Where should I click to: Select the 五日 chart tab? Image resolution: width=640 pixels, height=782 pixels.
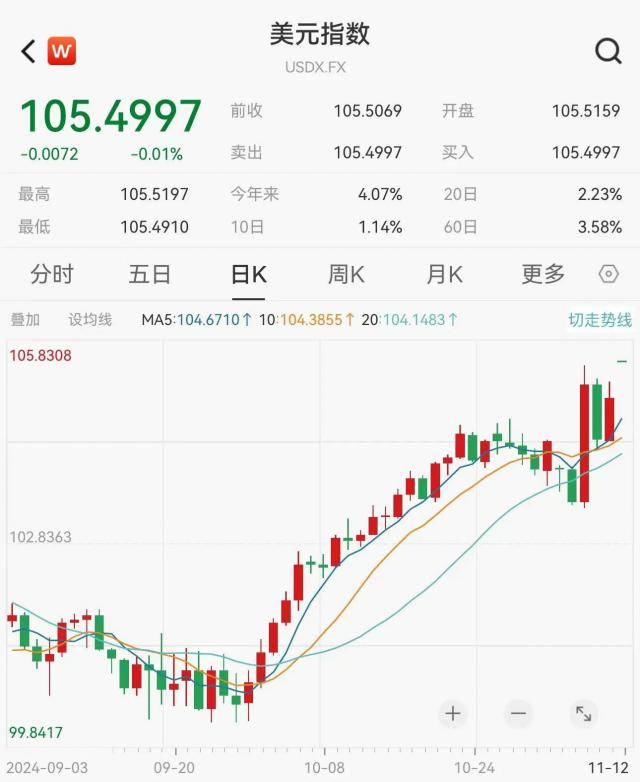[150, 274]
